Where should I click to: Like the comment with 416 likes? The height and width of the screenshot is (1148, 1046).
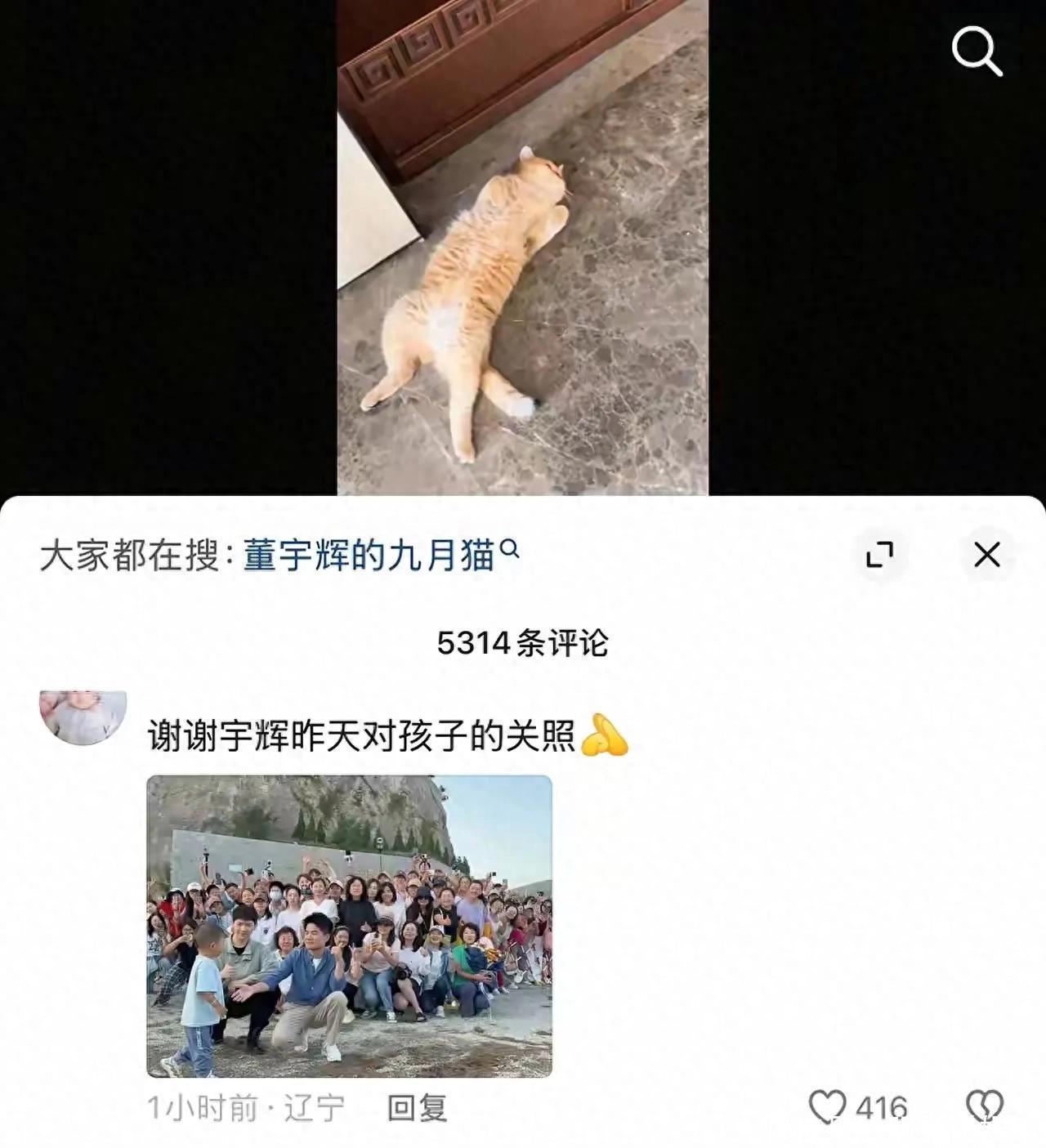tap(826, 1107)
